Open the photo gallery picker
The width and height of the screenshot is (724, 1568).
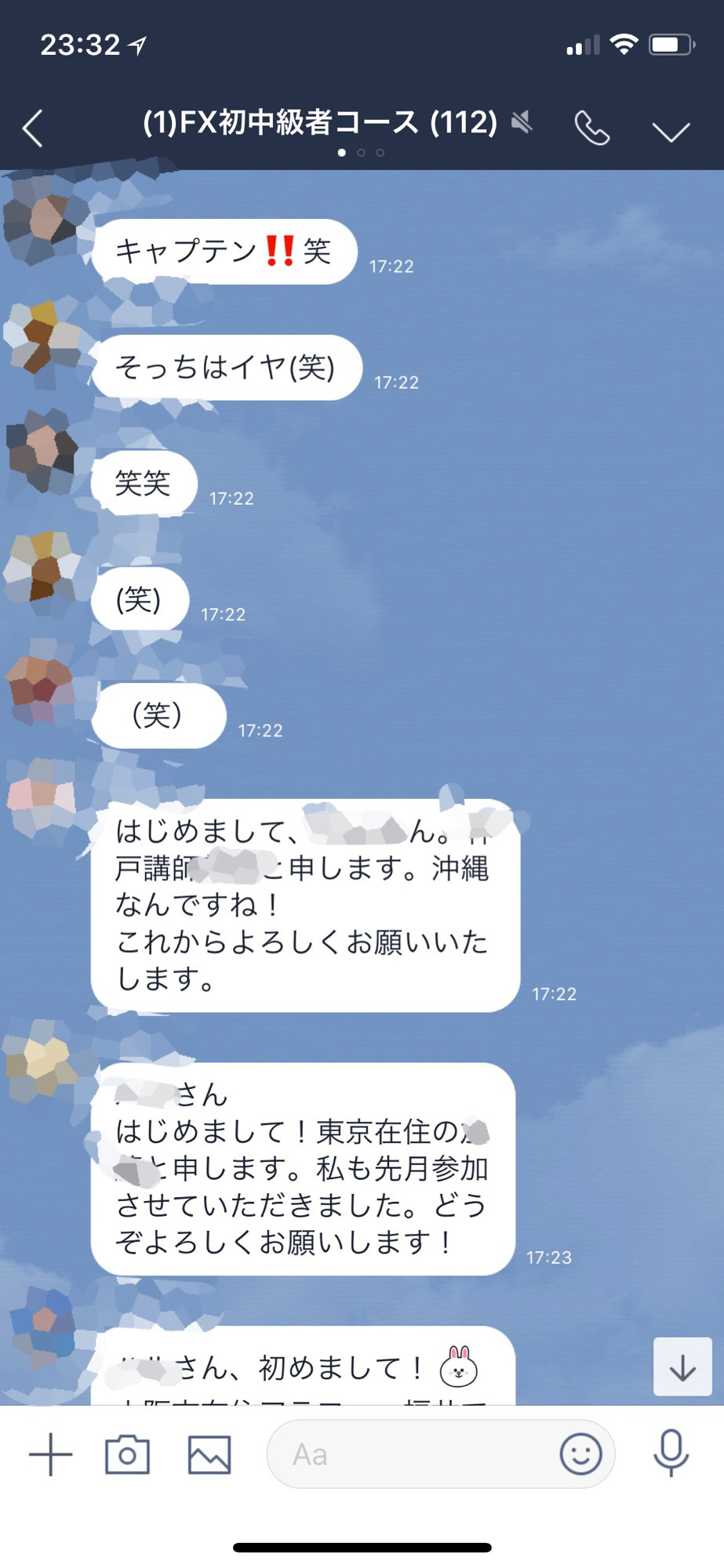point(209,1454)
